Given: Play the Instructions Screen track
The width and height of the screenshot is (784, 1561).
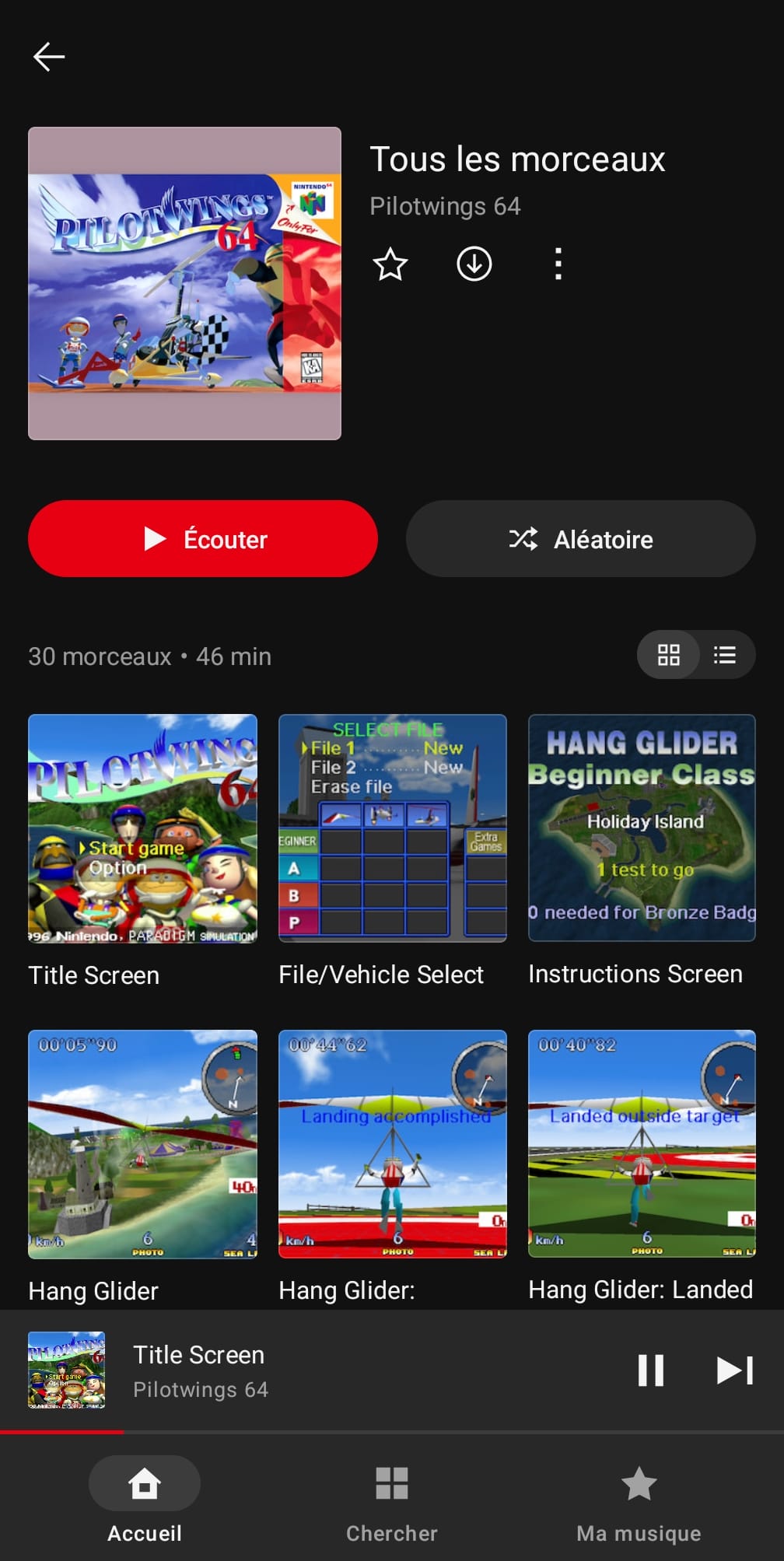Looking at the screenshot, I should (642, 828).
